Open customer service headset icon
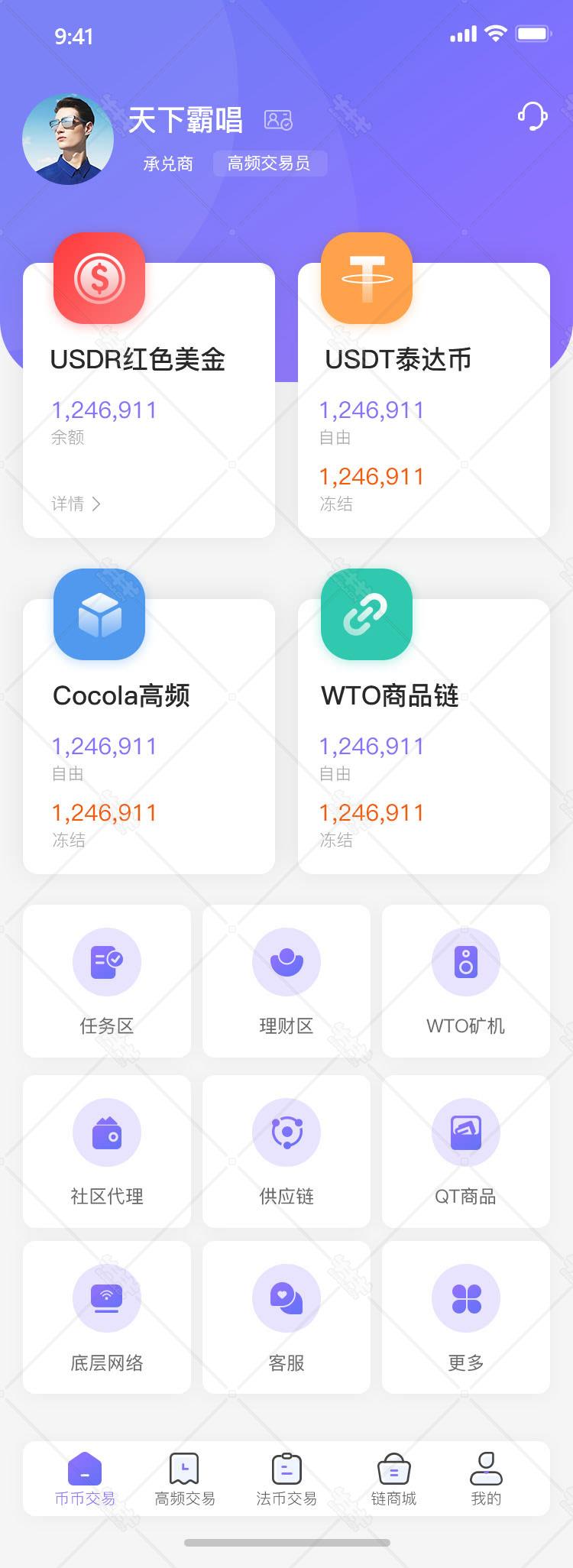Viewport: 573px width, 1568px height. [x=533, y=117]
